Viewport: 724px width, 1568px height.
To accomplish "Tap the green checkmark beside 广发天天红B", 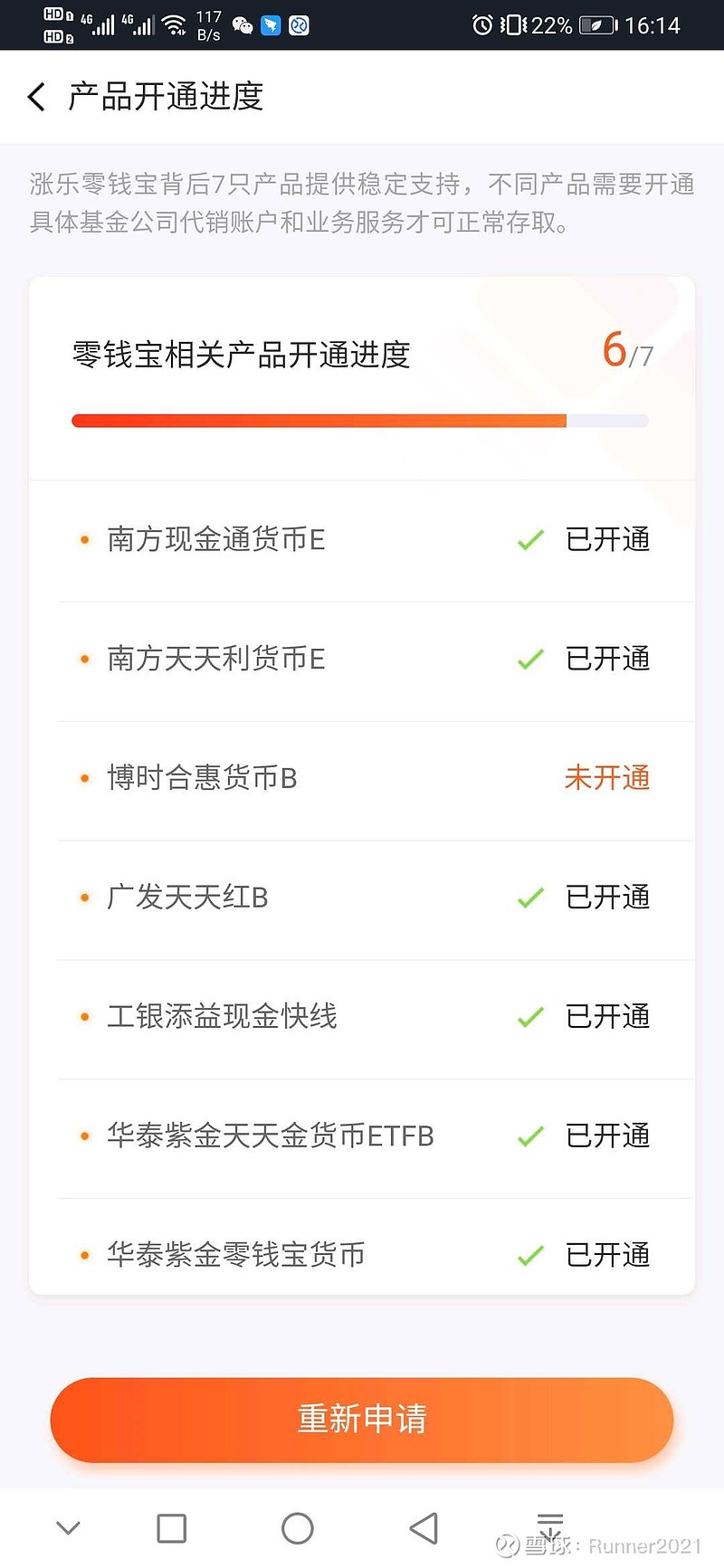I will click(x=530, y=897).
